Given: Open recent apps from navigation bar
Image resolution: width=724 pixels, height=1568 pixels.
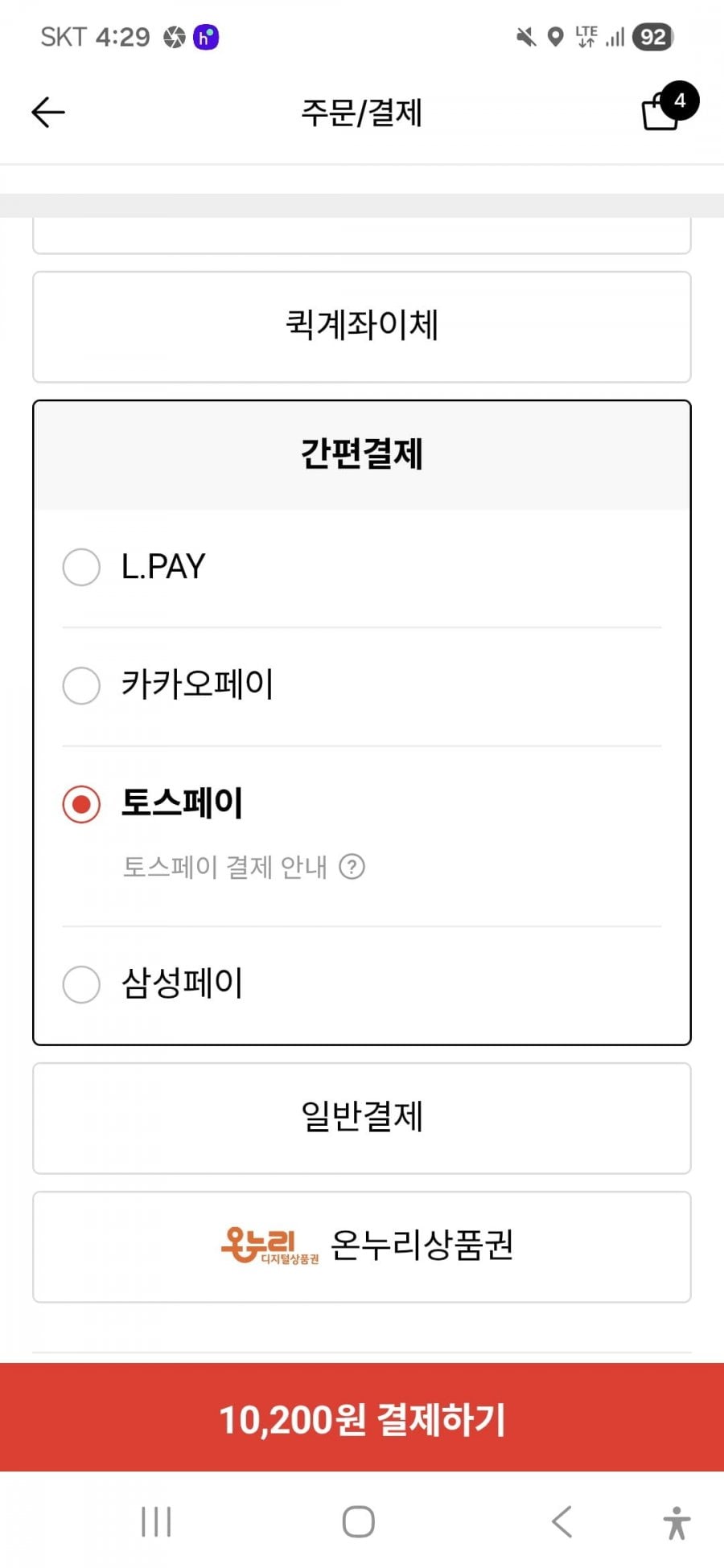Looking at the screenshot, I should click(156, 1521).
